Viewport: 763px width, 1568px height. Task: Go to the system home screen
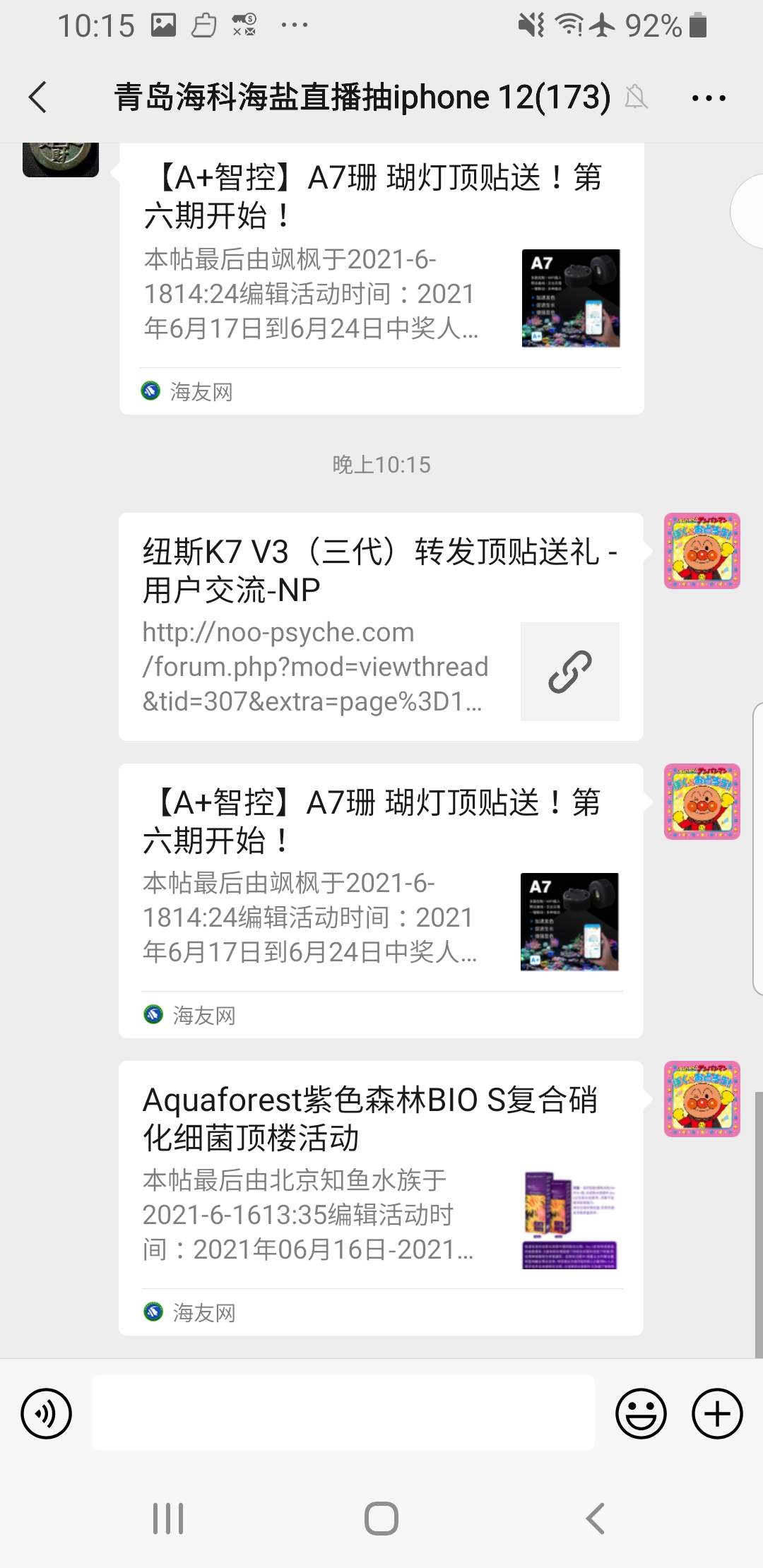click(x=381, y=1519)
